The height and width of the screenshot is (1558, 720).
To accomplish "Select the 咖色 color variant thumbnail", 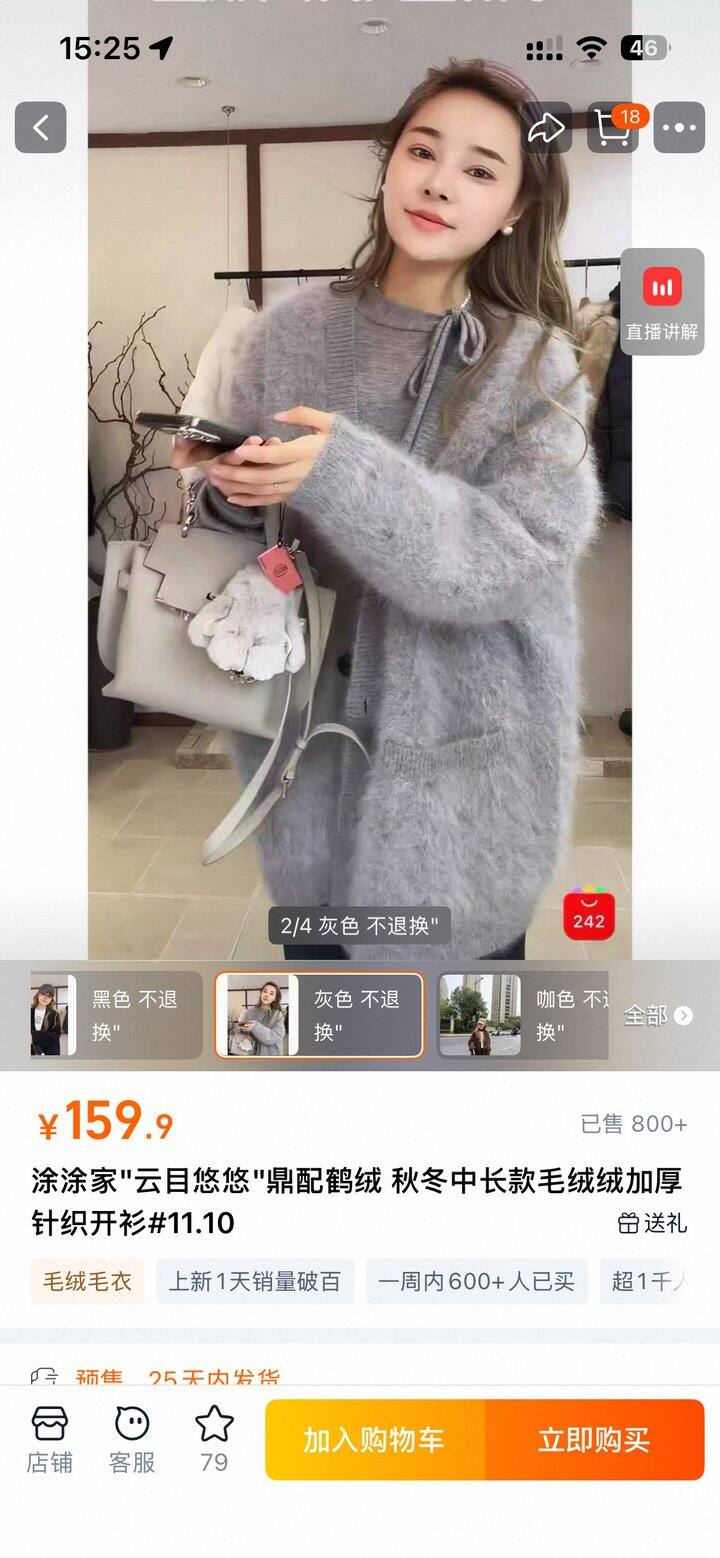I will point(523,1015).
